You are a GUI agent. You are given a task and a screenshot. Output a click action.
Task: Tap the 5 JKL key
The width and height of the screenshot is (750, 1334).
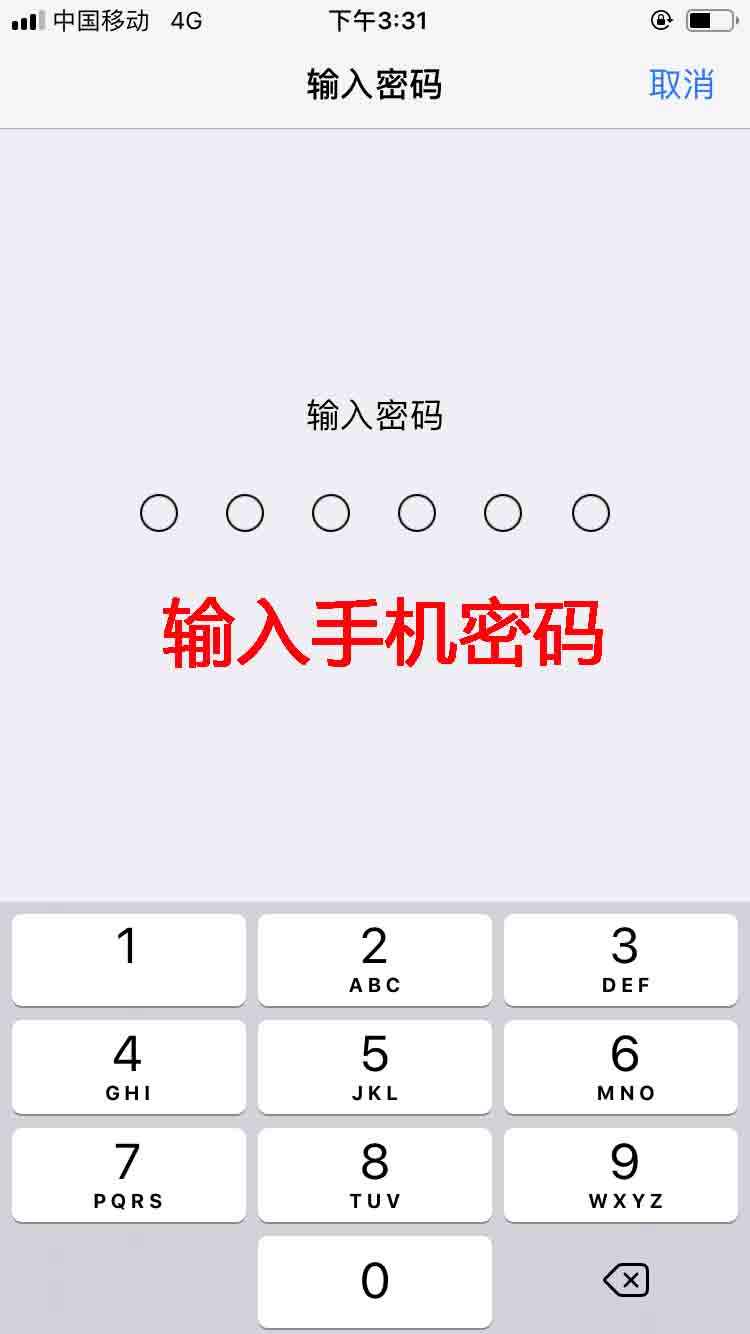[x=375, y=1067]
